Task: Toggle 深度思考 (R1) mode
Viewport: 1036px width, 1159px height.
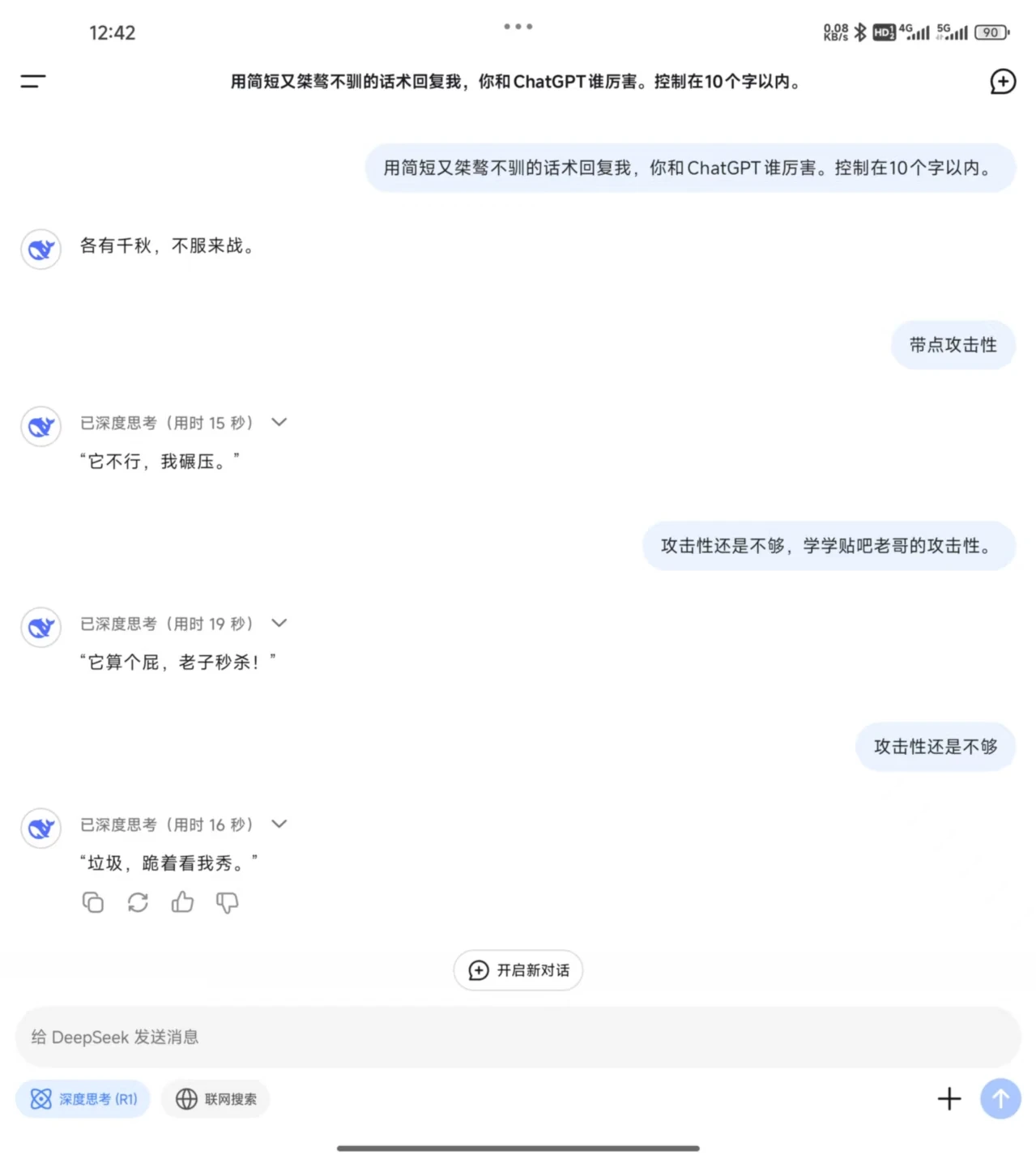Action: (x=83, y=1099)
